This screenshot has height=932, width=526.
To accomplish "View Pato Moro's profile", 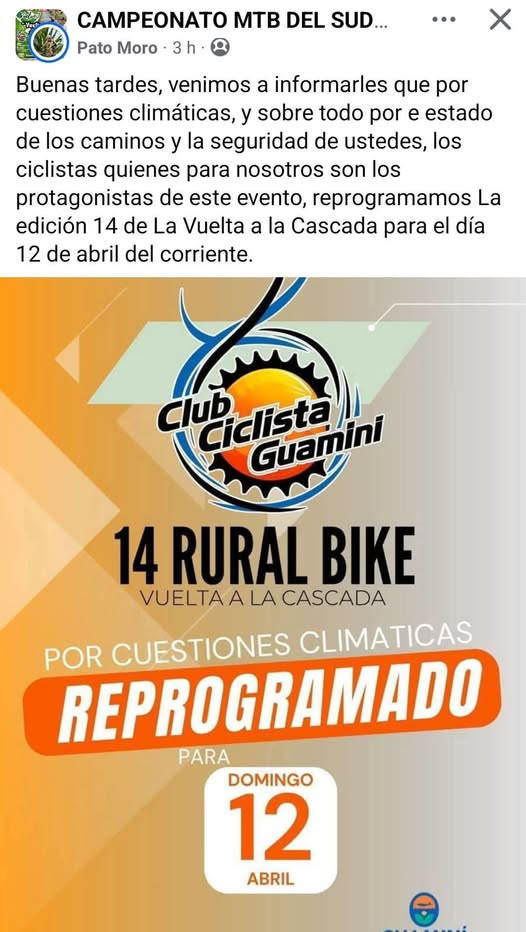I will point(117,48).
